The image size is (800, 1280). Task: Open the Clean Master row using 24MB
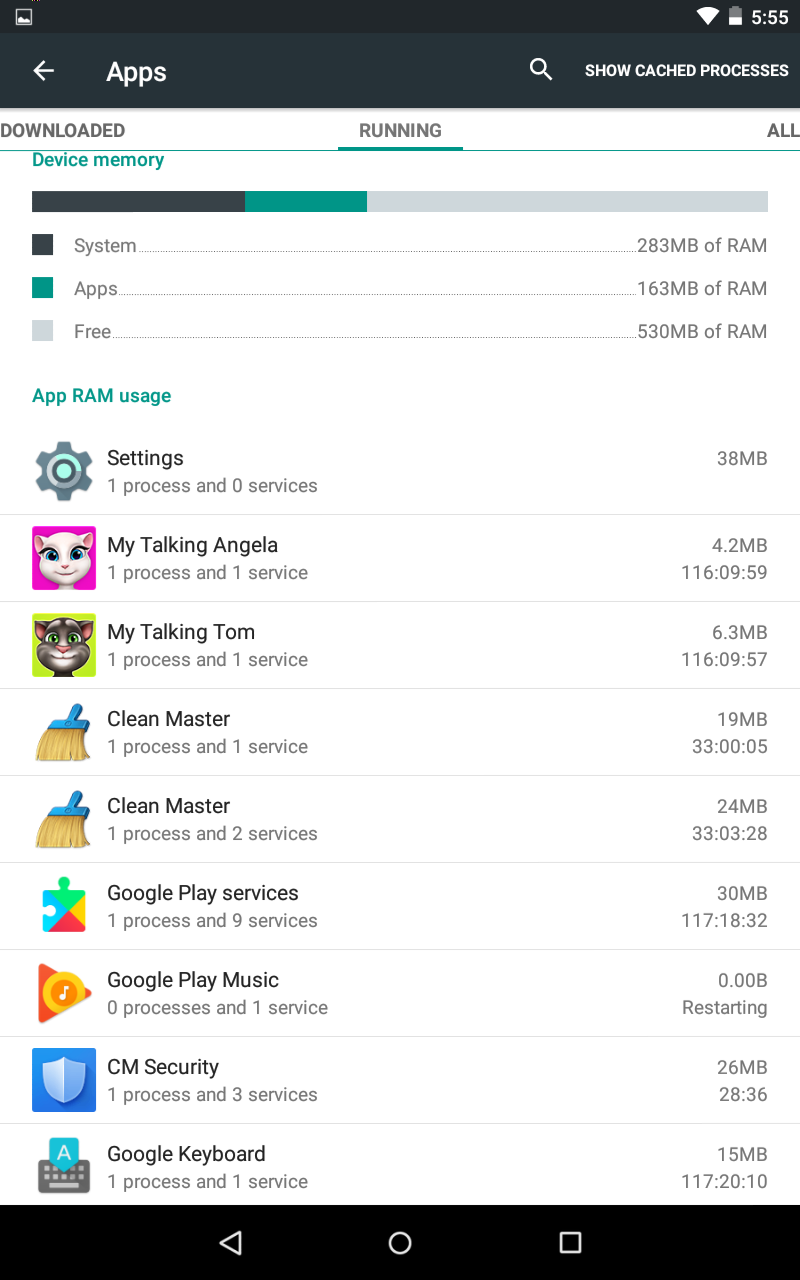(400, 819)
